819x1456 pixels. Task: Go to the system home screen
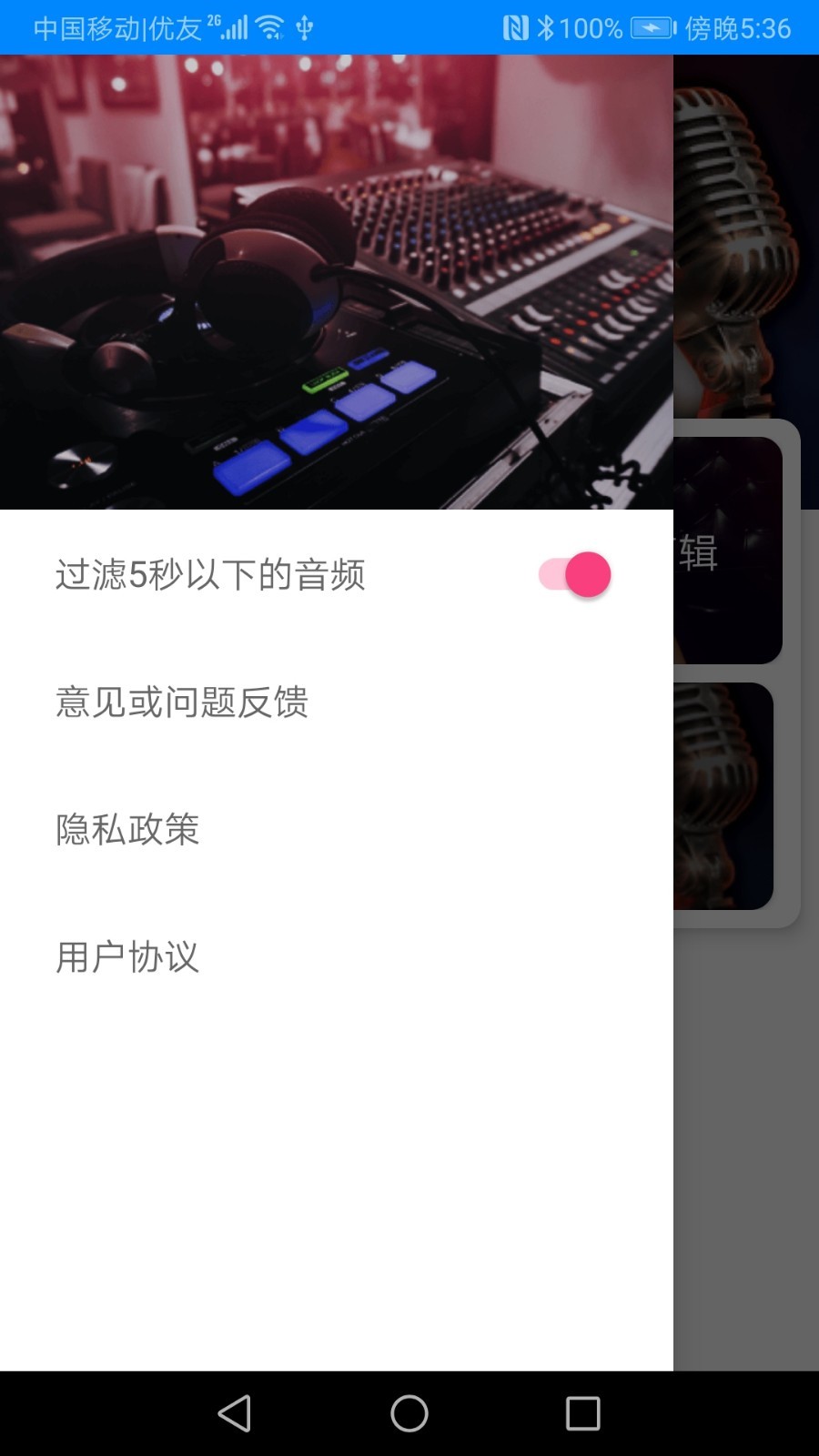click(409, 1413)
